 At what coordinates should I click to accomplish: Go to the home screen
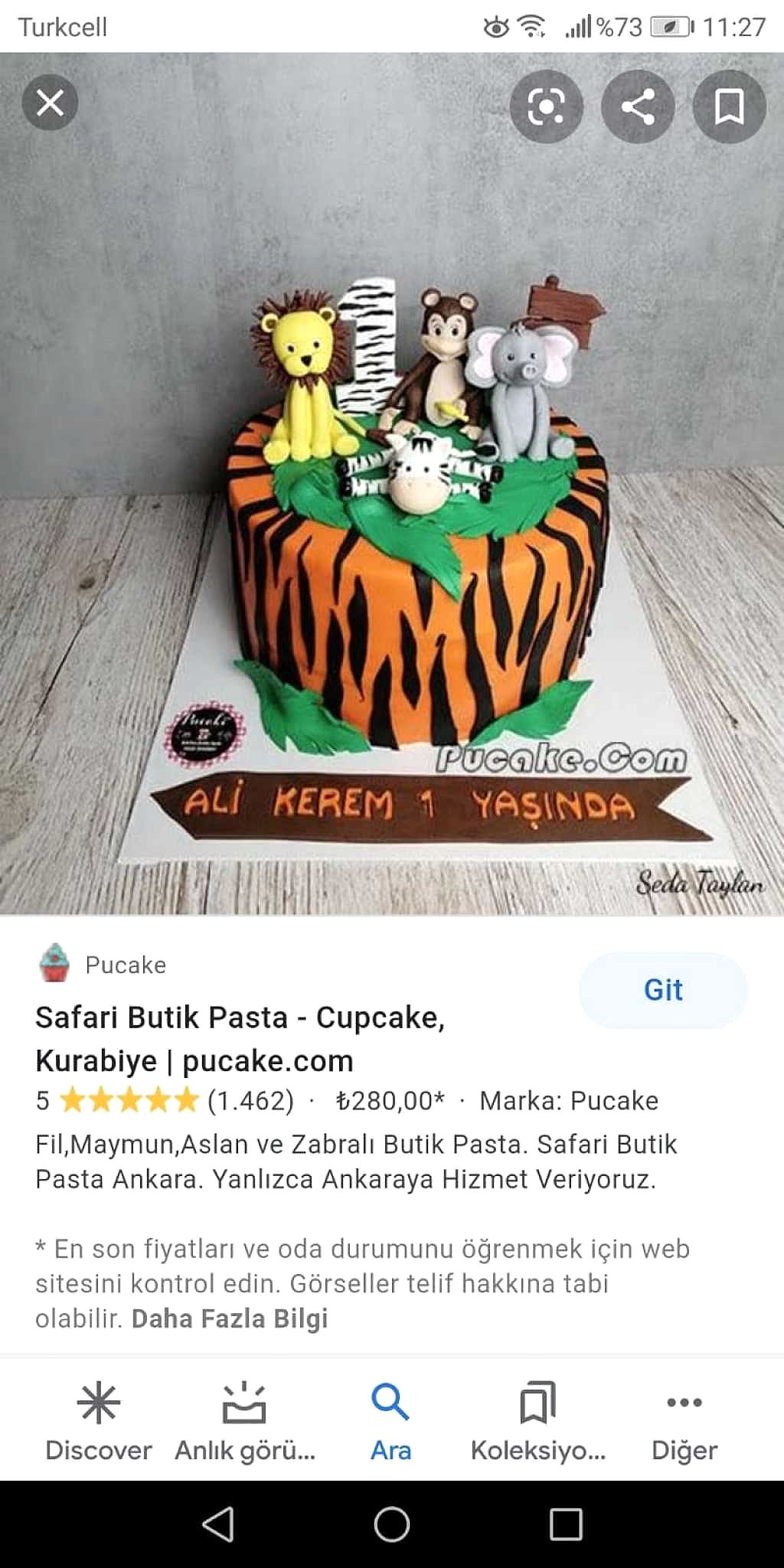(392, 1524)
